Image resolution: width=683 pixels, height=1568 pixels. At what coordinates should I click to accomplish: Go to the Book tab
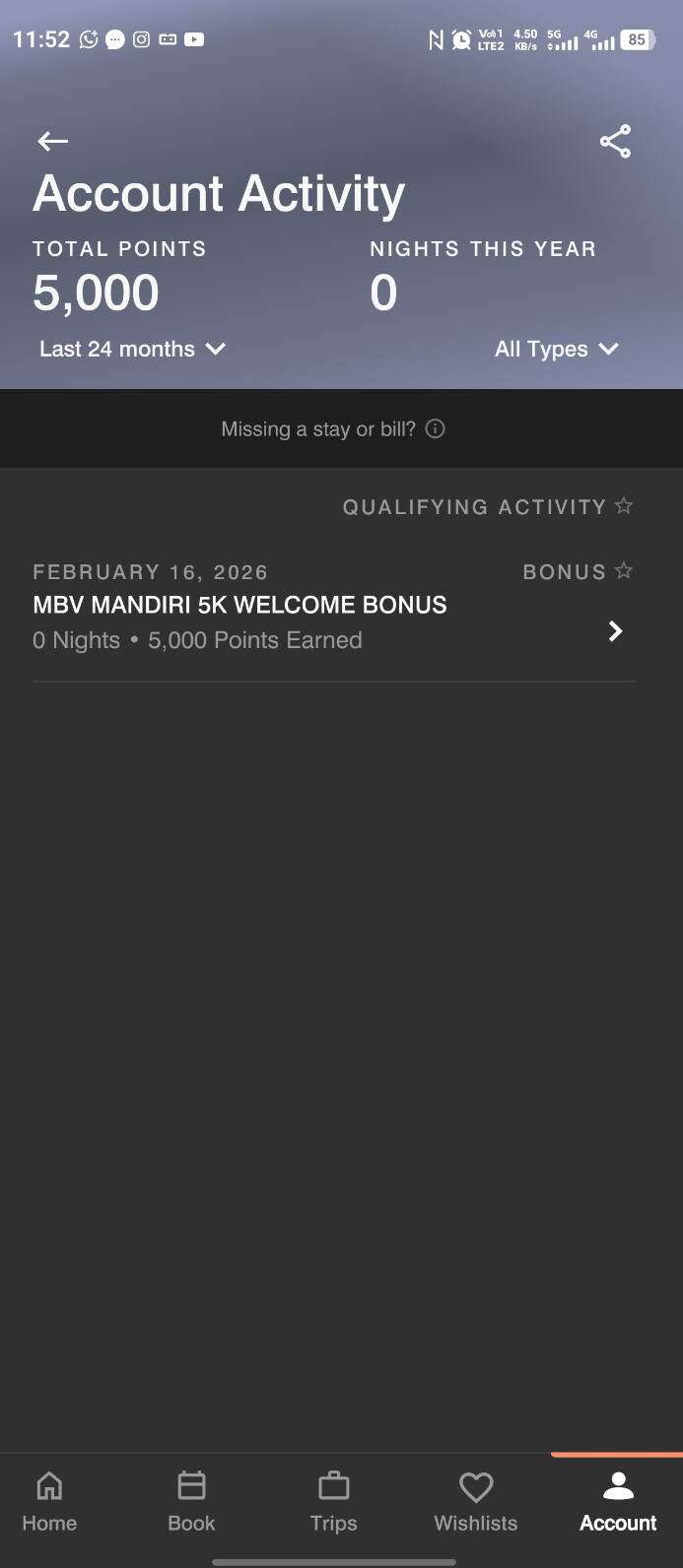click(x=191, y=1501)
